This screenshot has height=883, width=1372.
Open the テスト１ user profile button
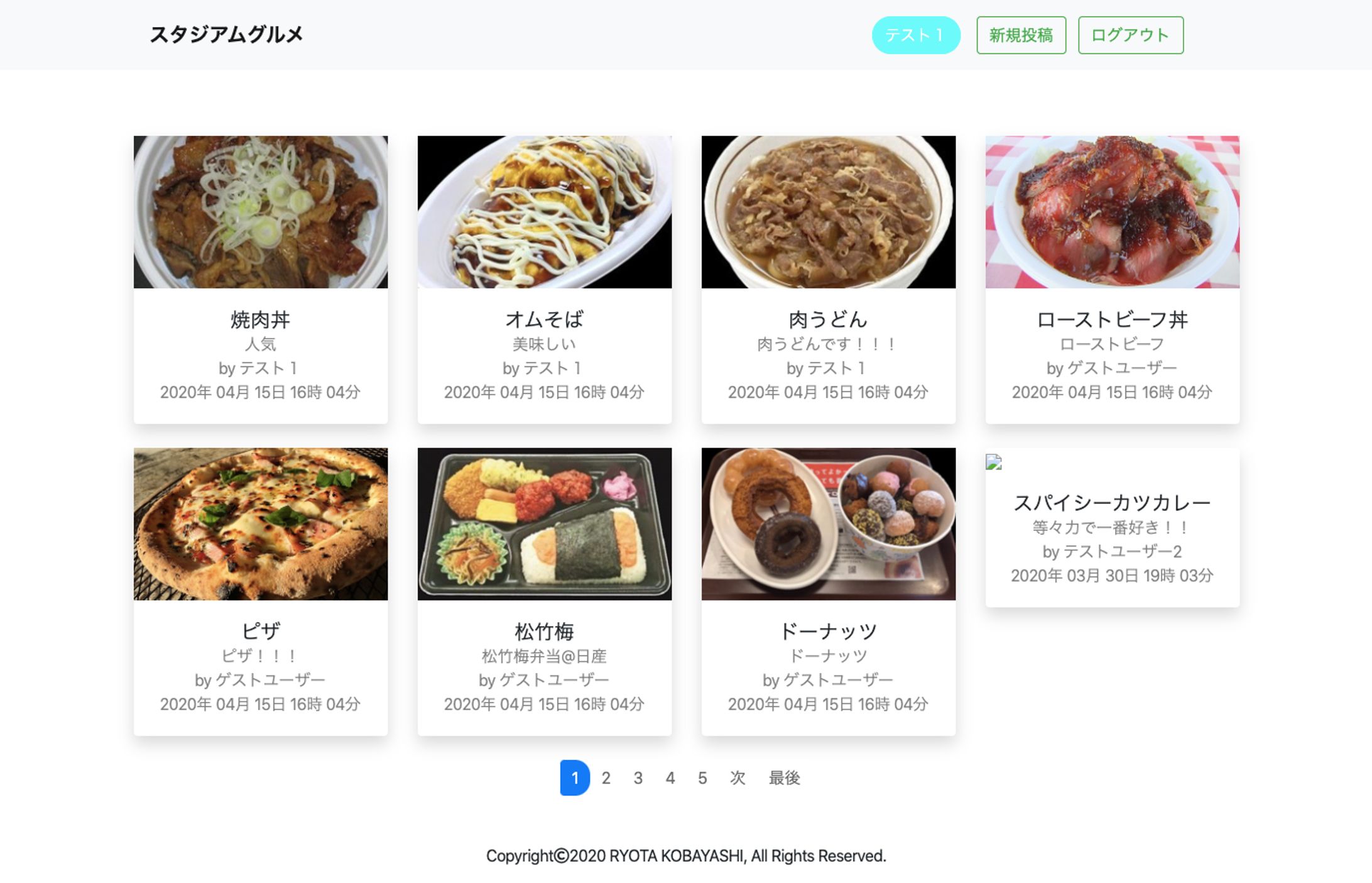(915, 35)
